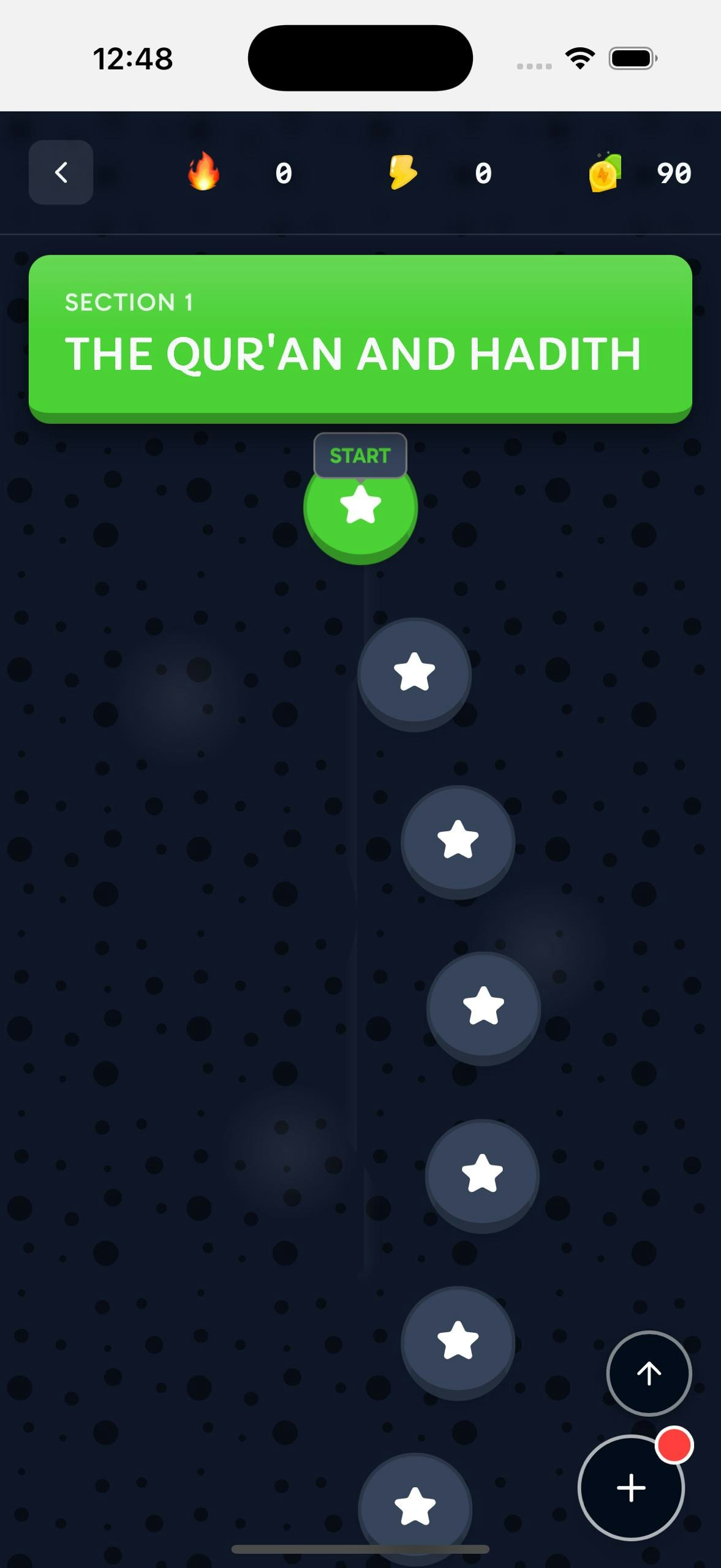
Task: Open the coins balance showing 90
Action: tap(640, 173)
